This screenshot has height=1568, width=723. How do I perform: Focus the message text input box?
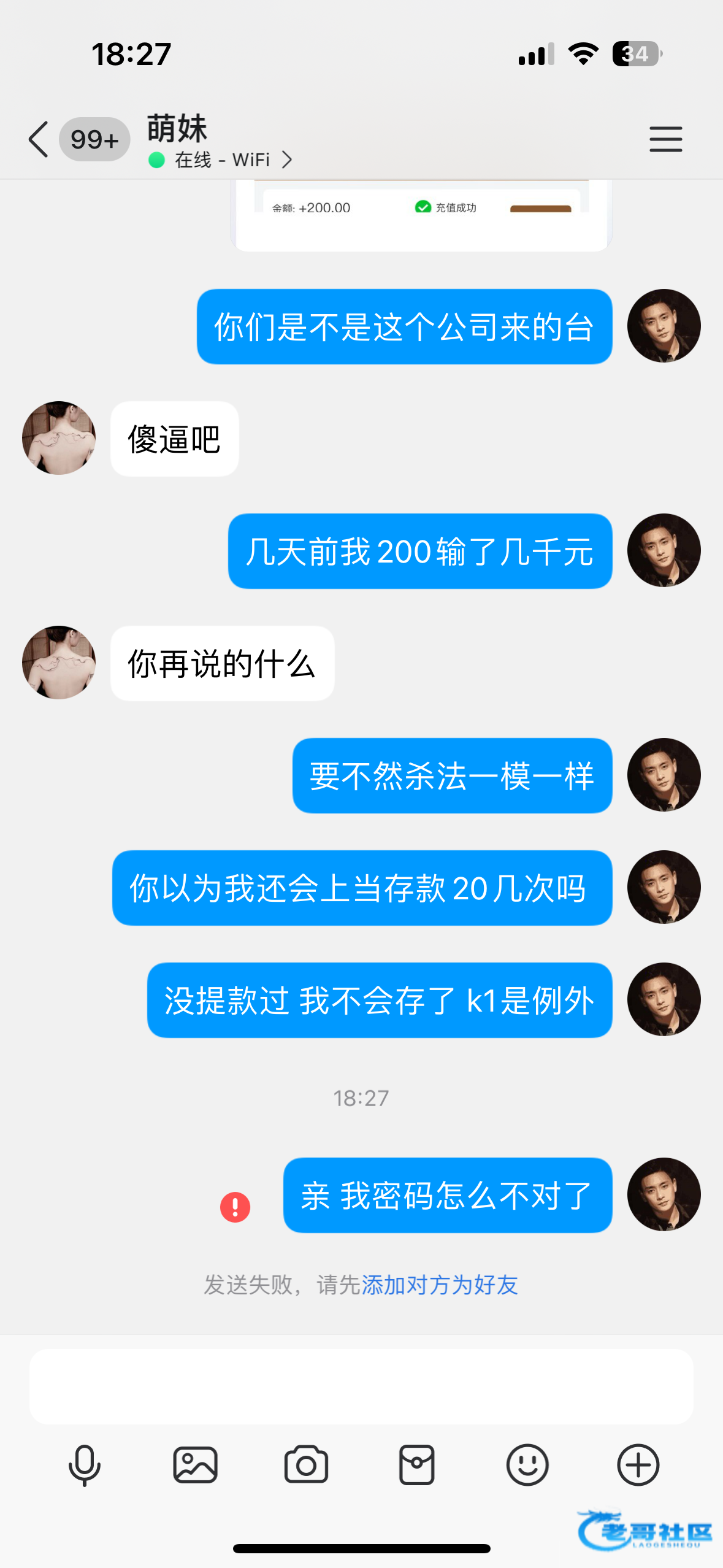point(361,1386)
